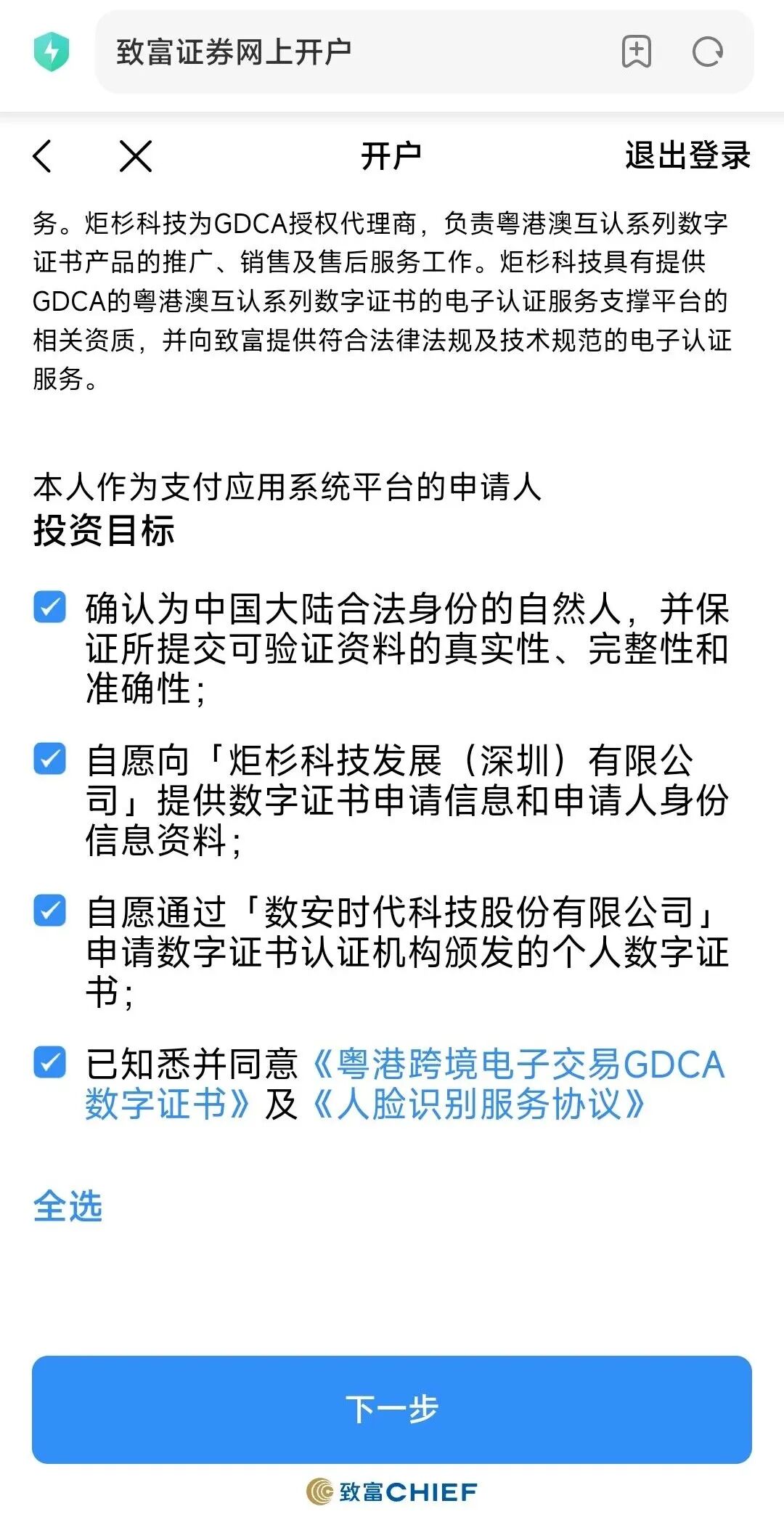Tap 全选 to select all
Image resolution: width=784 pixels, height=1522 pixels.
tap(68, 1207)
